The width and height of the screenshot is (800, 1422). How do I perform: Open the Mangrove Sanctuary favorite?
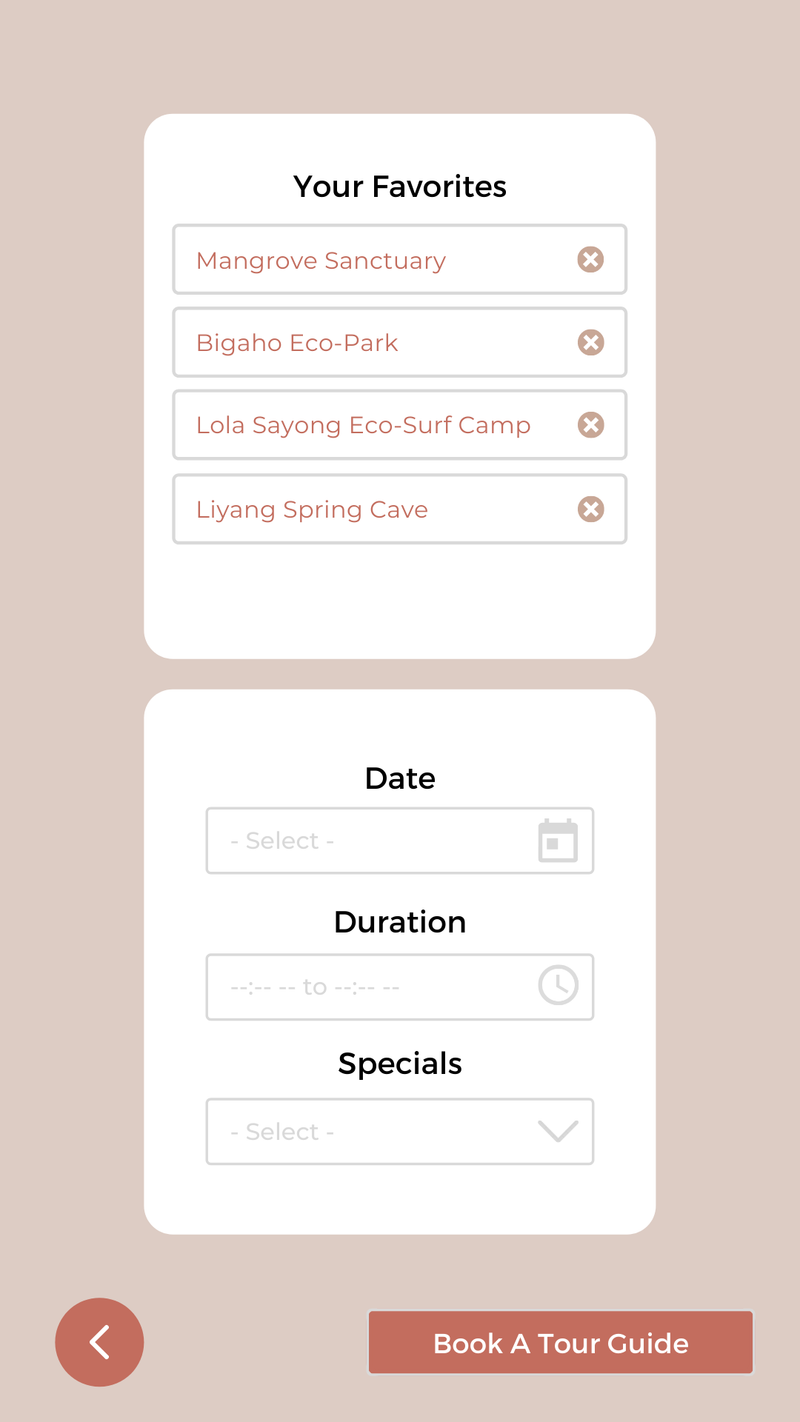pyautogui.click(x=400, y=260)
